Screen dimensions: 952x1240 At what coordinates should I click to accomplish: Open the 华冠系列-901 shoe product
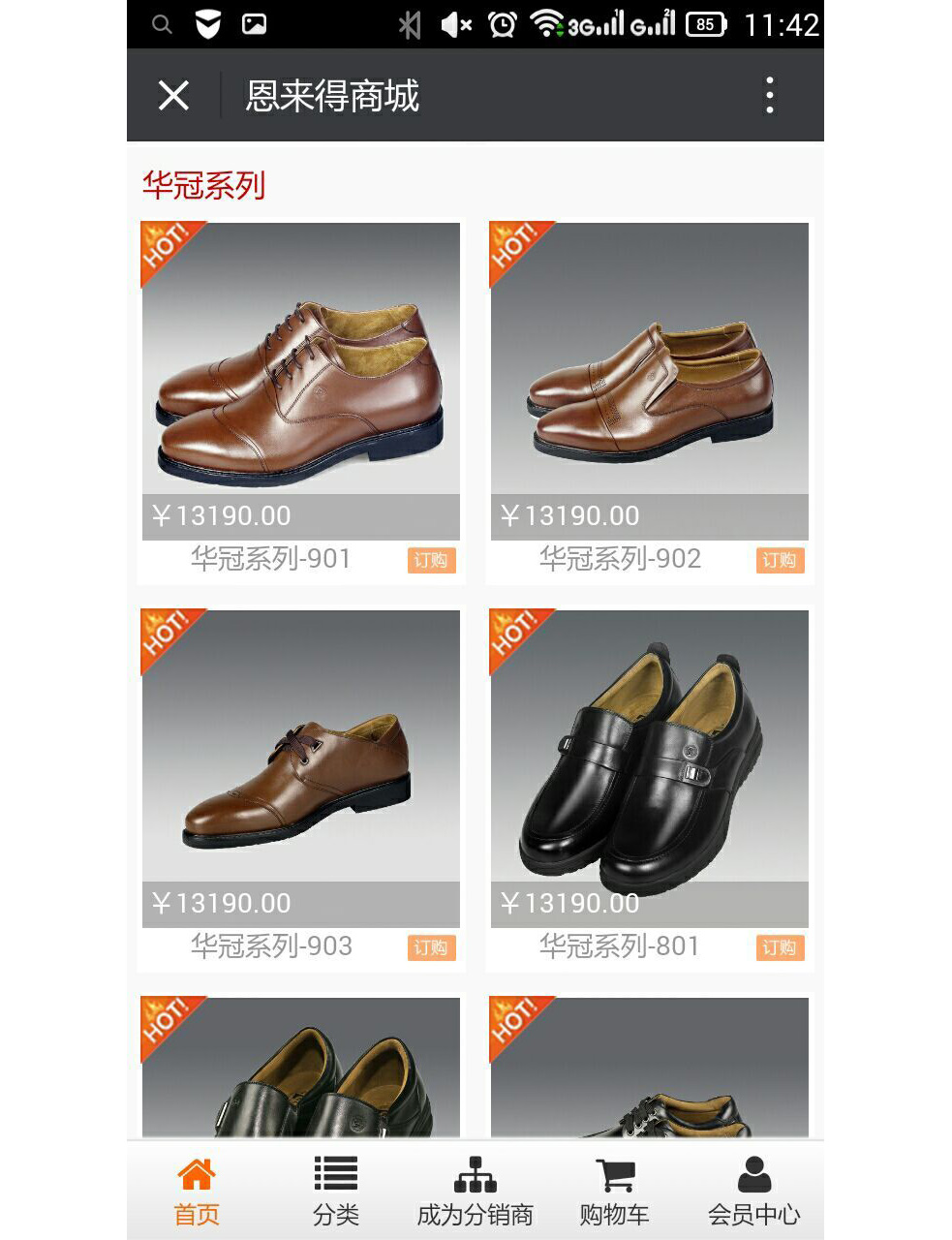coord(300,368)
